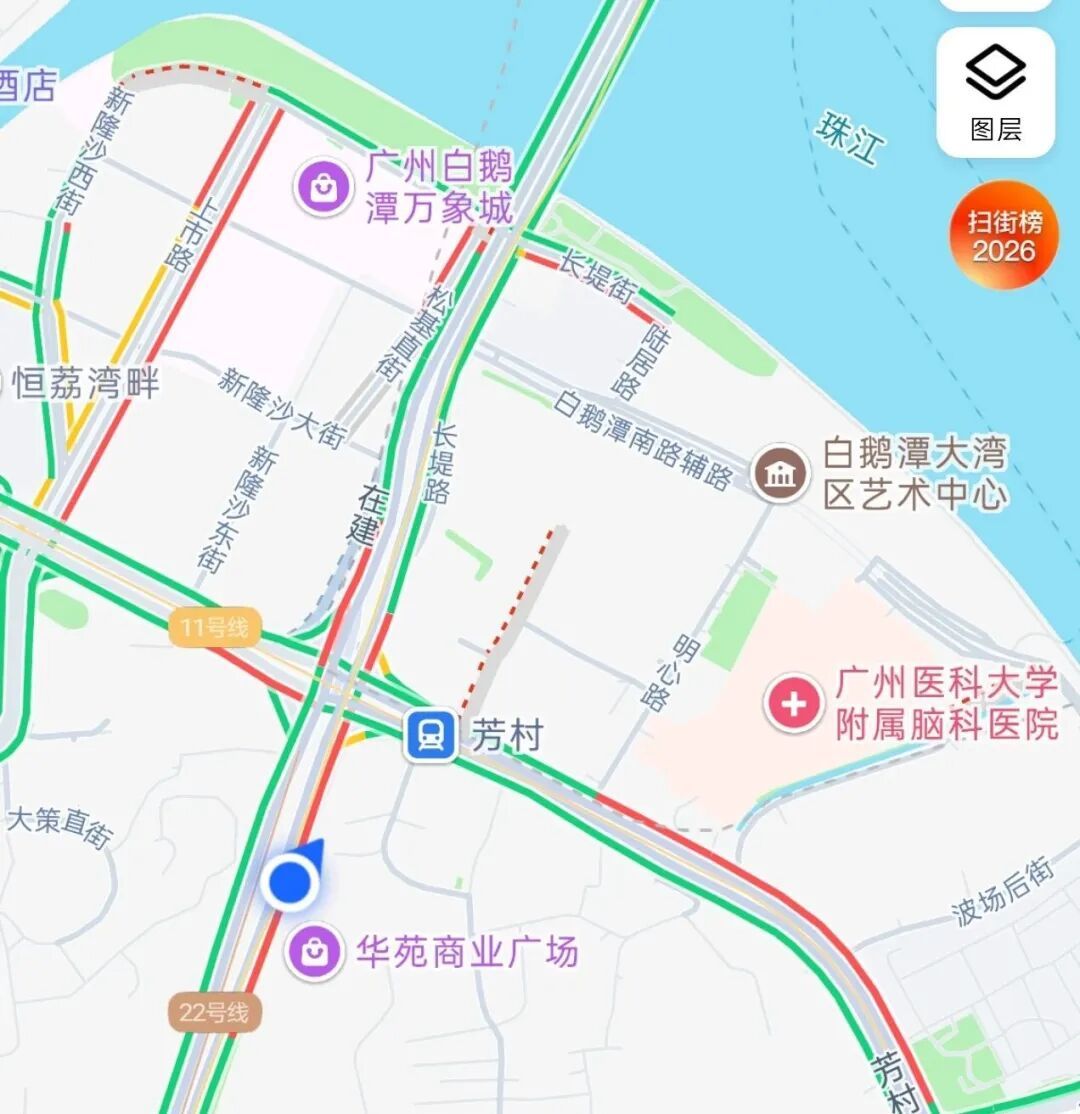Open the 扫街榜 2026 badge
Screen dimensions: 1080x1114
(1005, 235)
